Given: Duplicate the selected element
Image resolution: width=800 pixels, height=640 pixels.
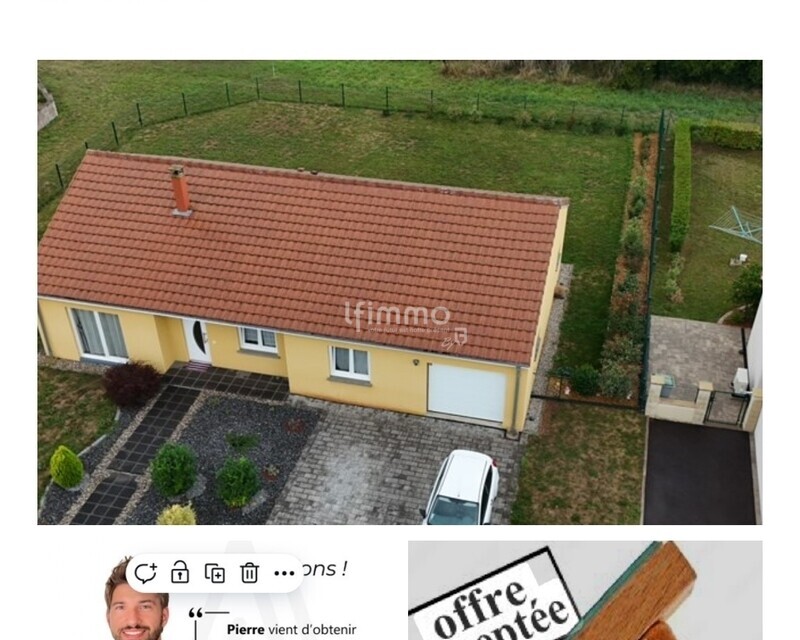Looking at the screenshot, I should click(x=215, y=573).
